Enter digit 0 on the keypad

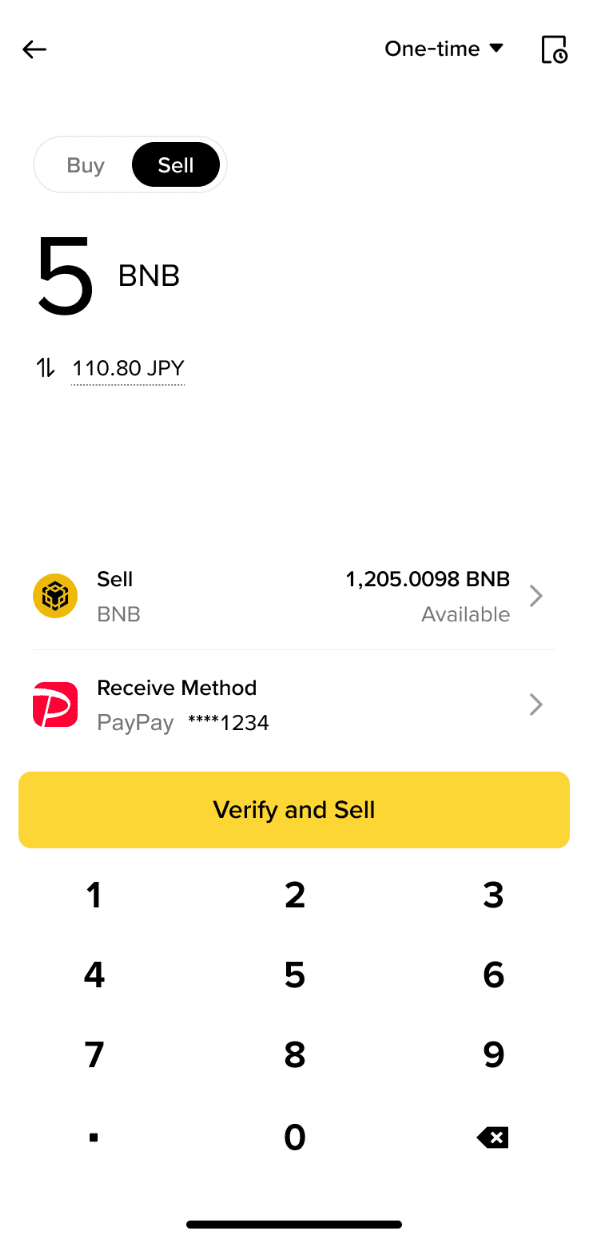click(x=294, y=1137)
